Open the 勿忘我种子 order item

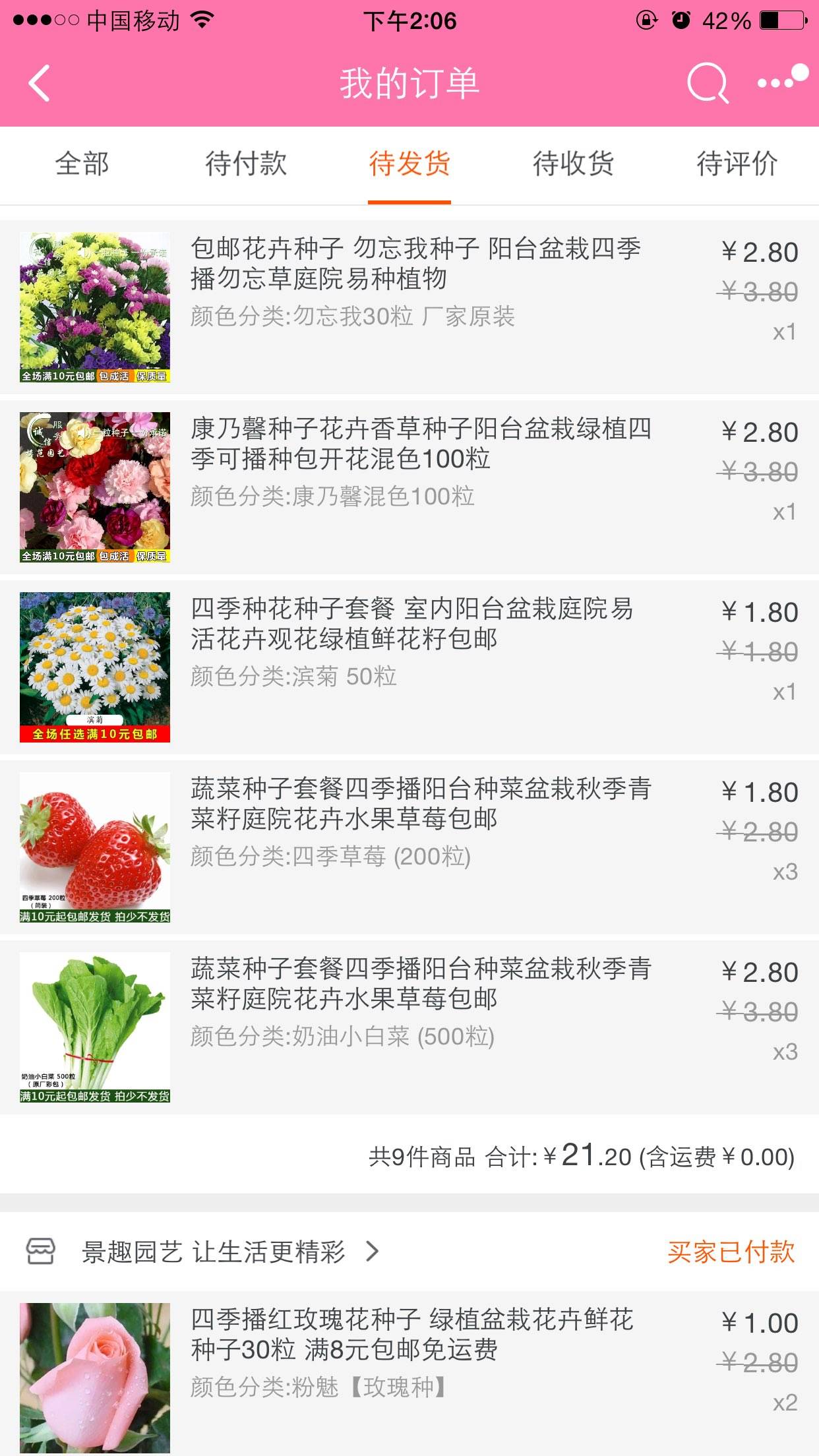pos(415,264)
